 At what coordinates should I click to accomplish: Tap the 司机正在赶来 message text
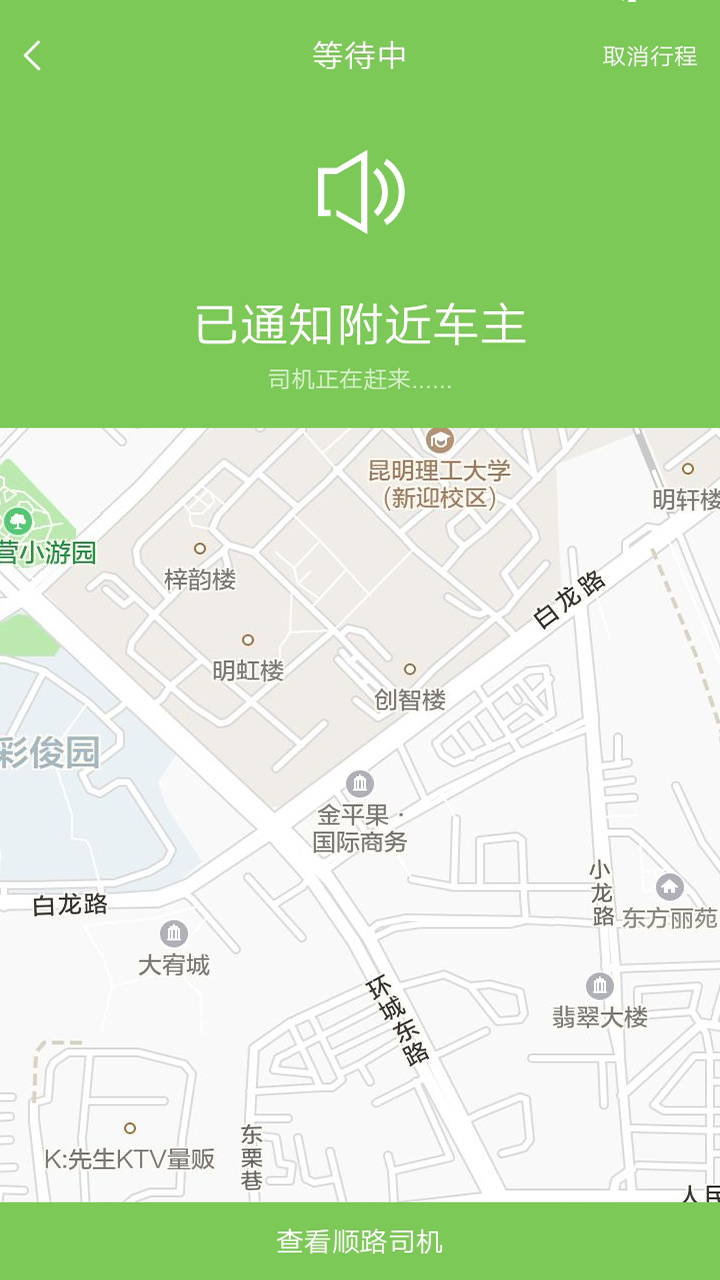coord(359,379)
